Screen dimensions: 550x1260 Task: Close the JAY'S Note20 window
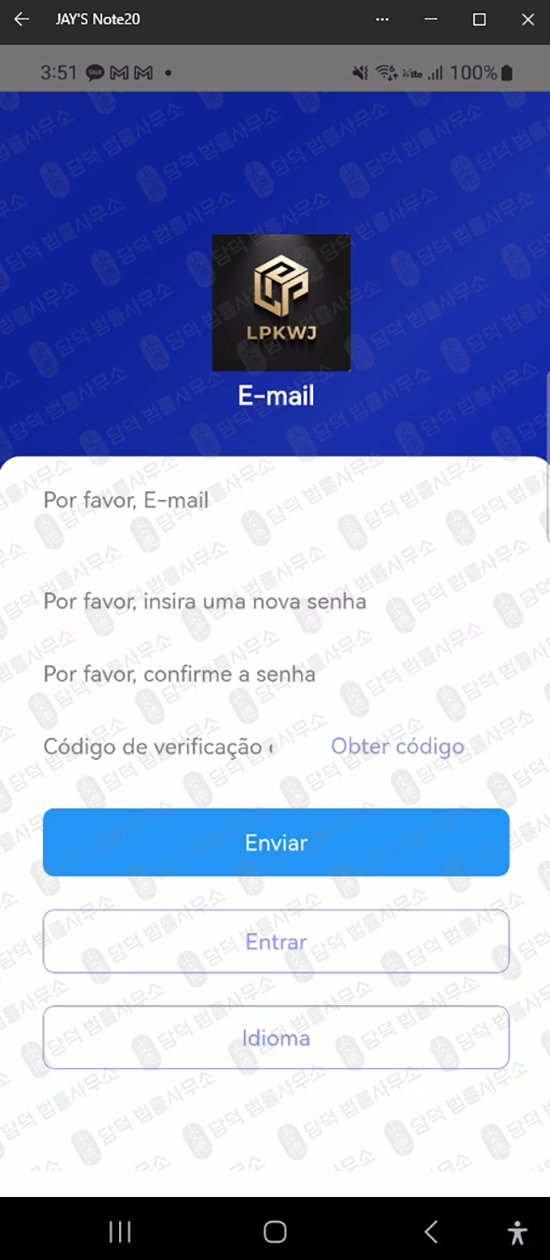click(x=527, y=19)
